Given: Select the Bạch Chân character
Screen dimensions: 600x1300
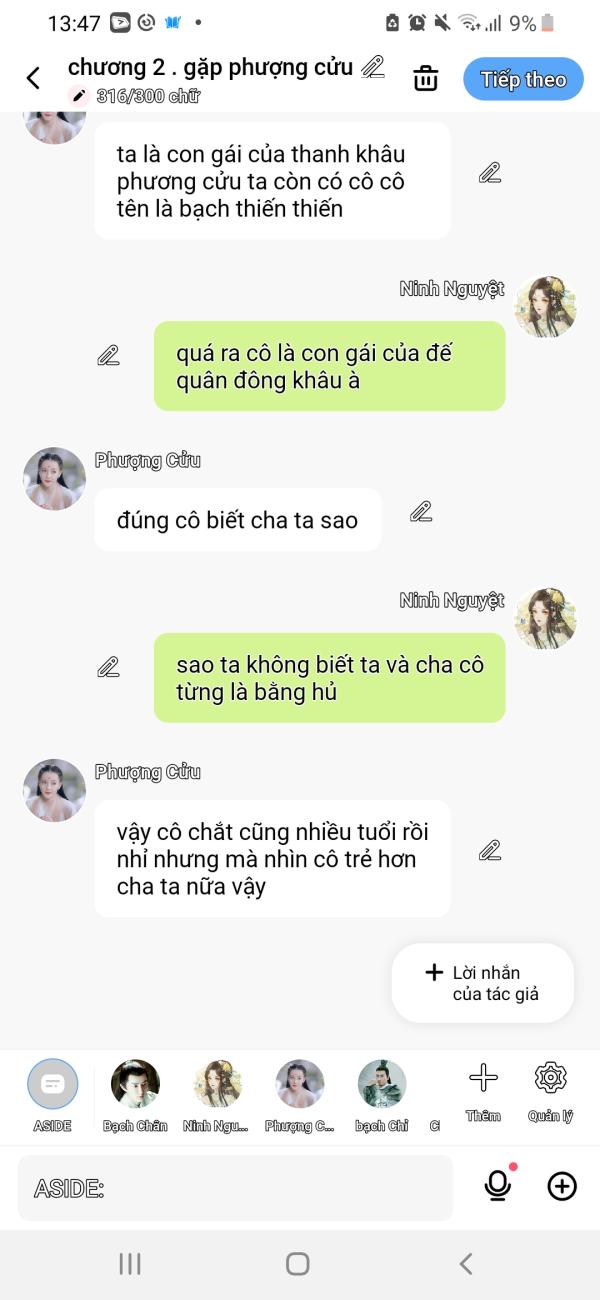Looking at the screenshot, I should pyautogui.click(x=135, y=1095).
